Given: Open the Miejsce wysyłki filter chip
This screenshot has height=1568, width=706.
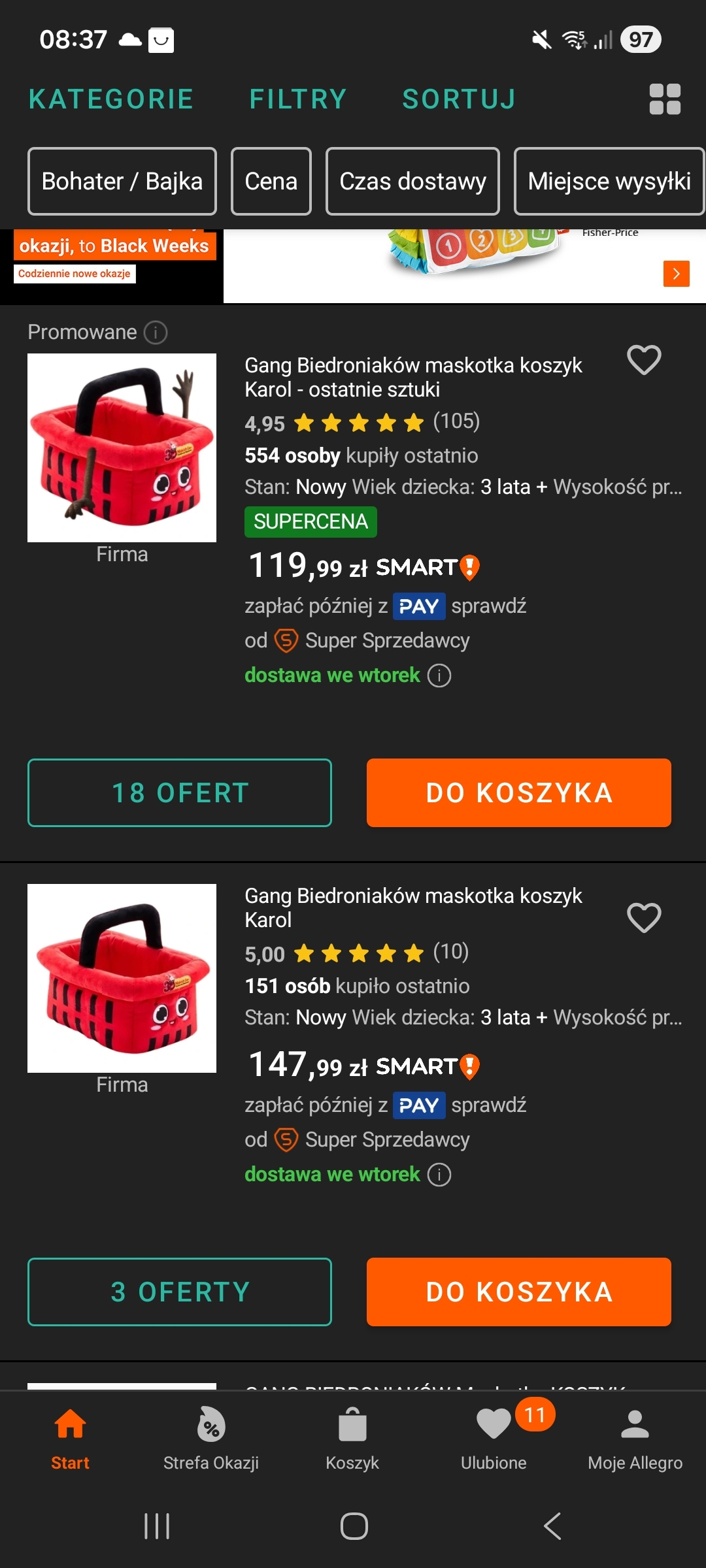Looking at the screenshot, I should [609, 181].
